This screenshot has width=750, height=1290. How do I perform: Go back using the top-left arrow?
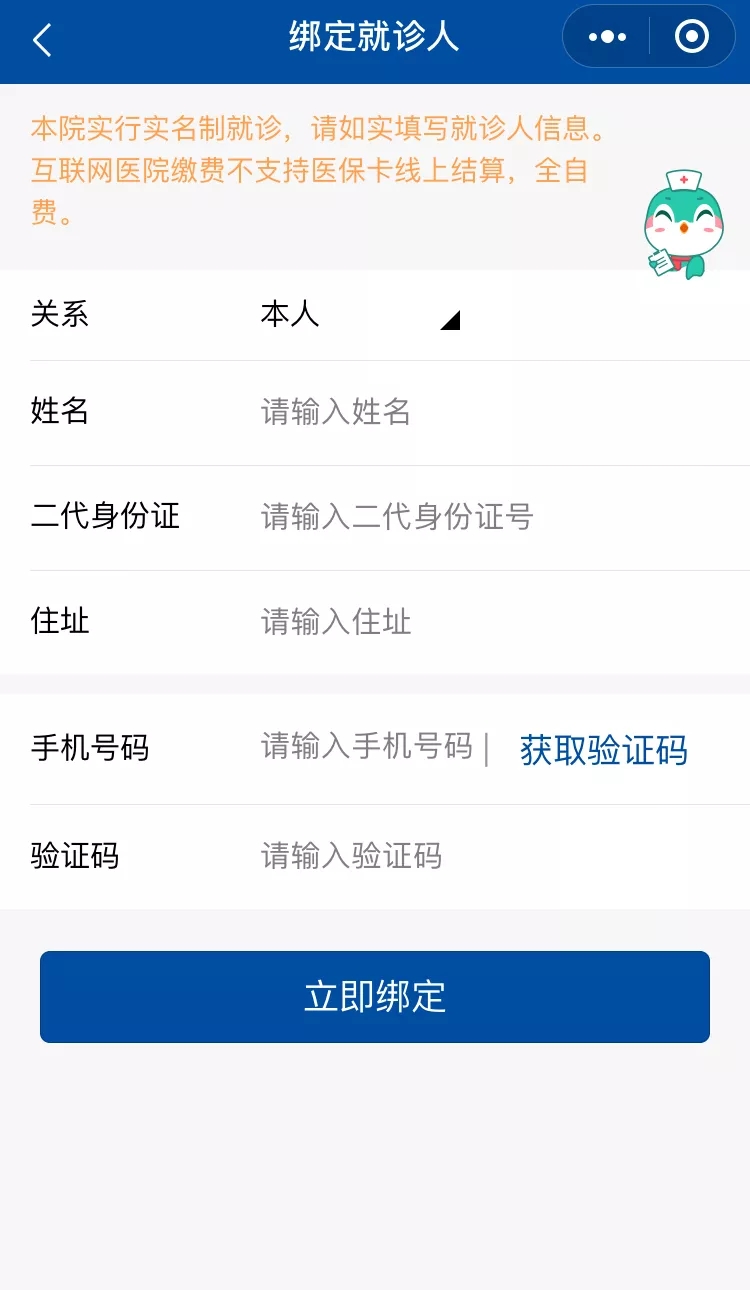click(x=42, y=41)
